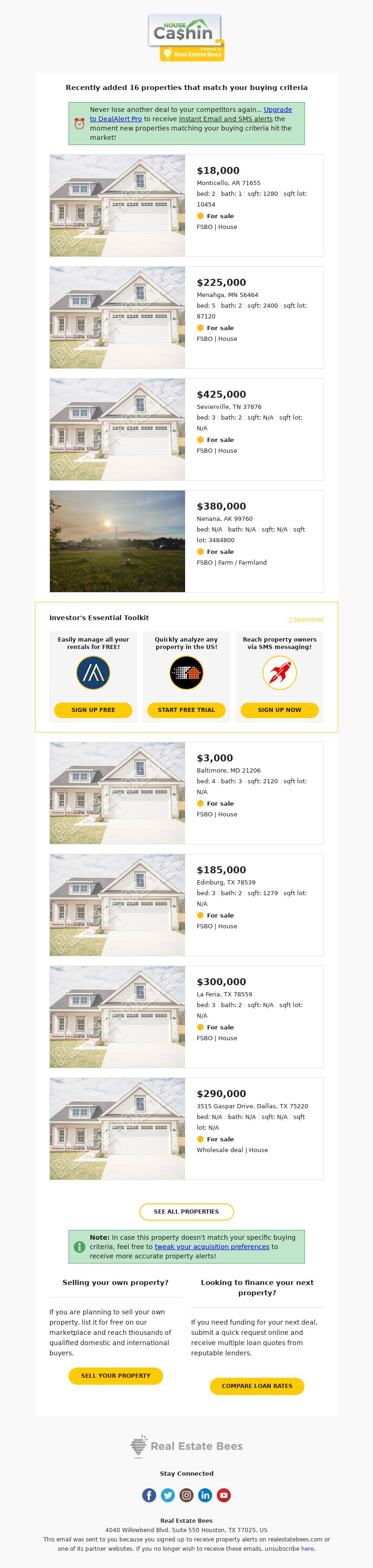Open the YouTube channel
This screenshot has height=1568, width=373.
[224, 1495]
